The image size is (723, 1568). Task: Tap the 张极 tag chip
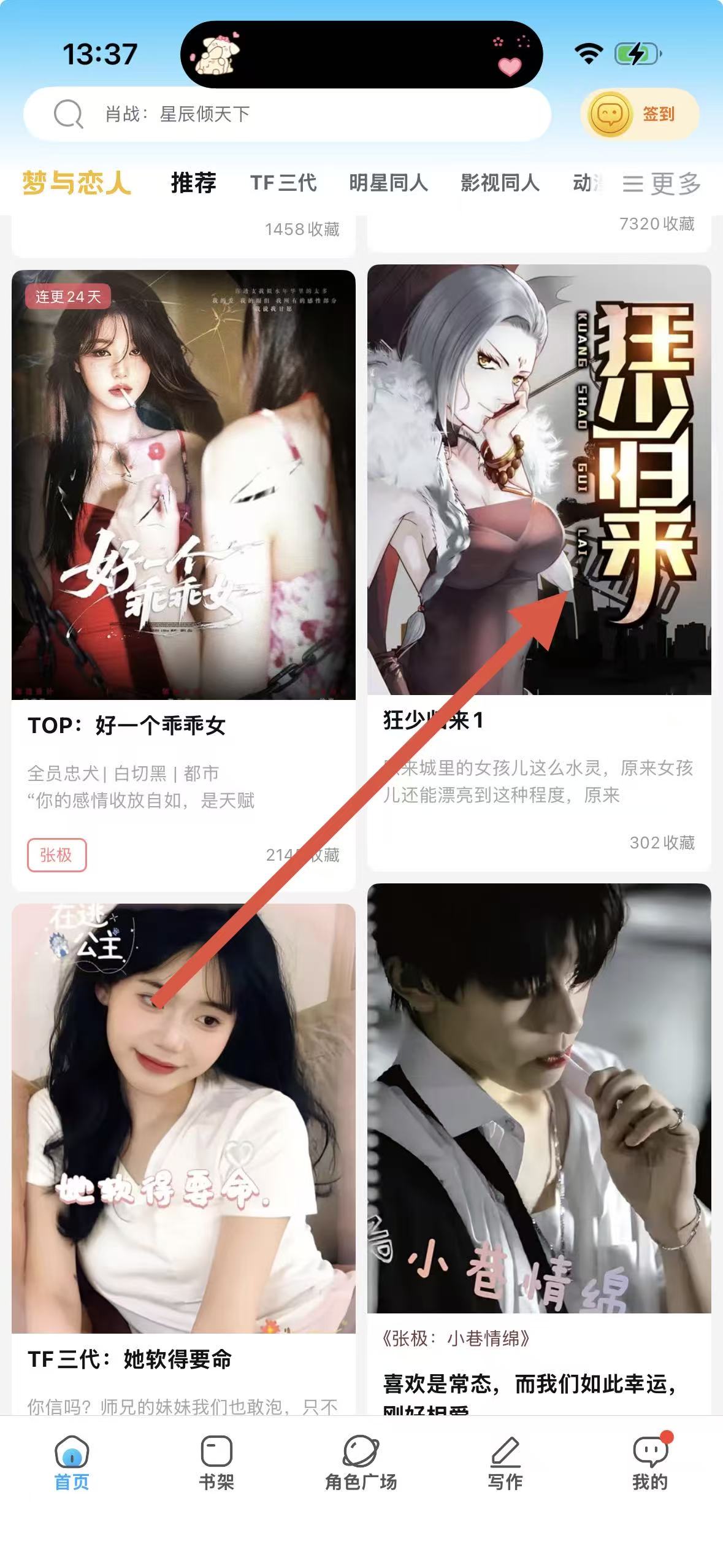[56, 855]
